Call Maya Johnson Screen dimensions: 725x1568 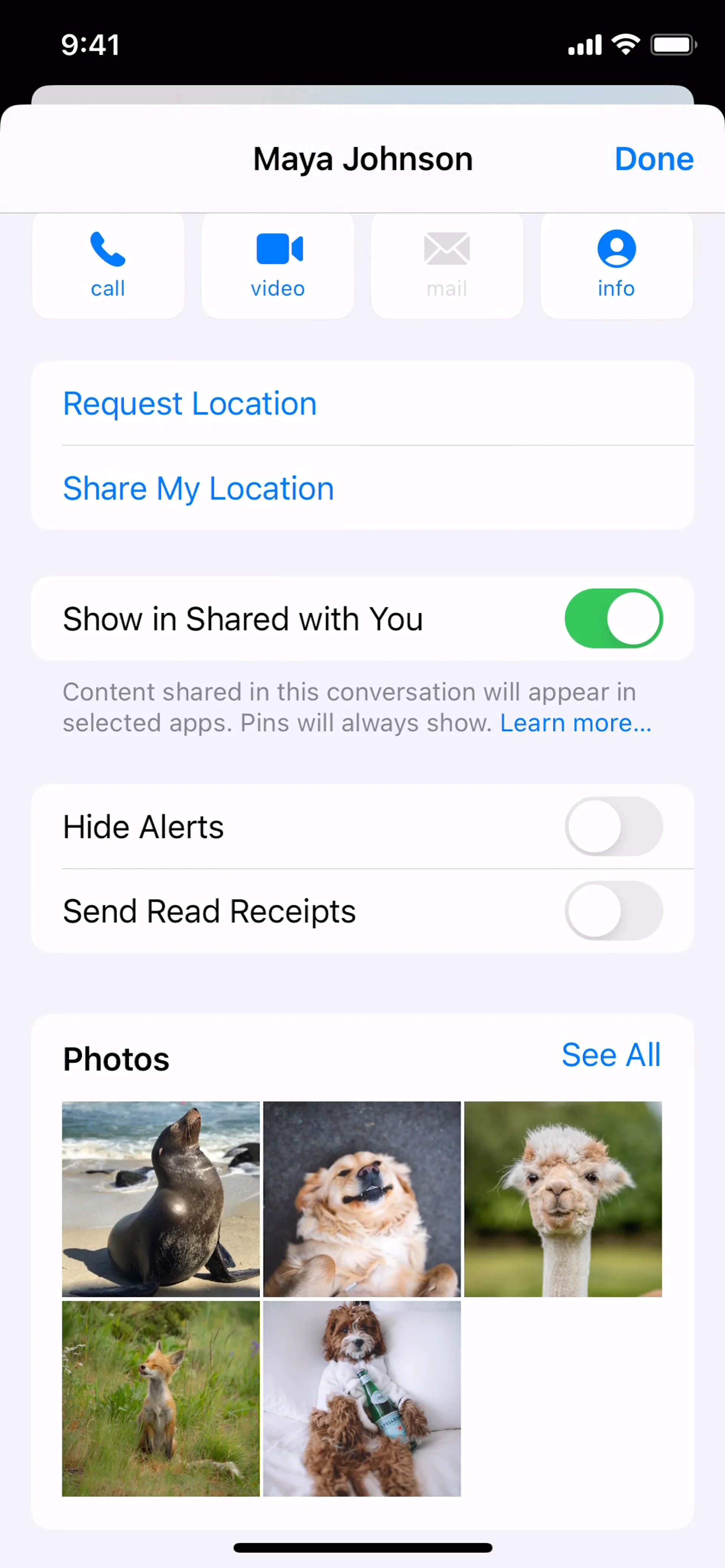(x=108, y=265)
